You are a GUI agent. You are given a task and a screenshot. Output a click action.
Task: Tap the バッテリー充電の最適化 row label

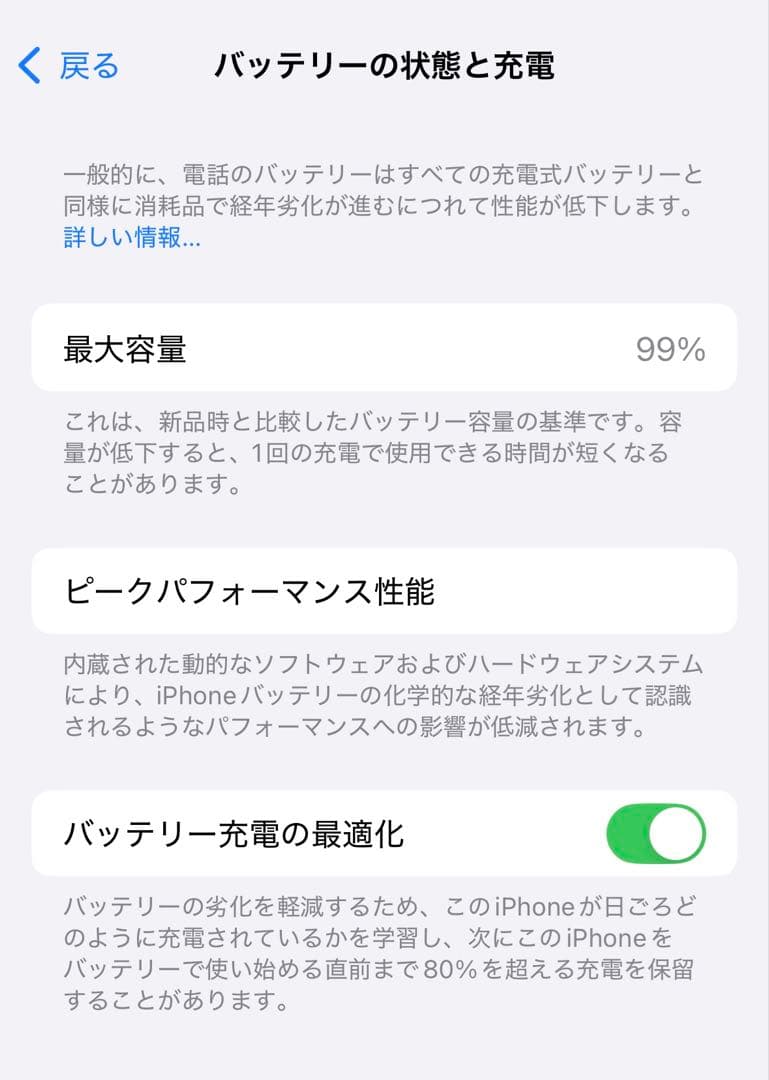click(231, 831)
